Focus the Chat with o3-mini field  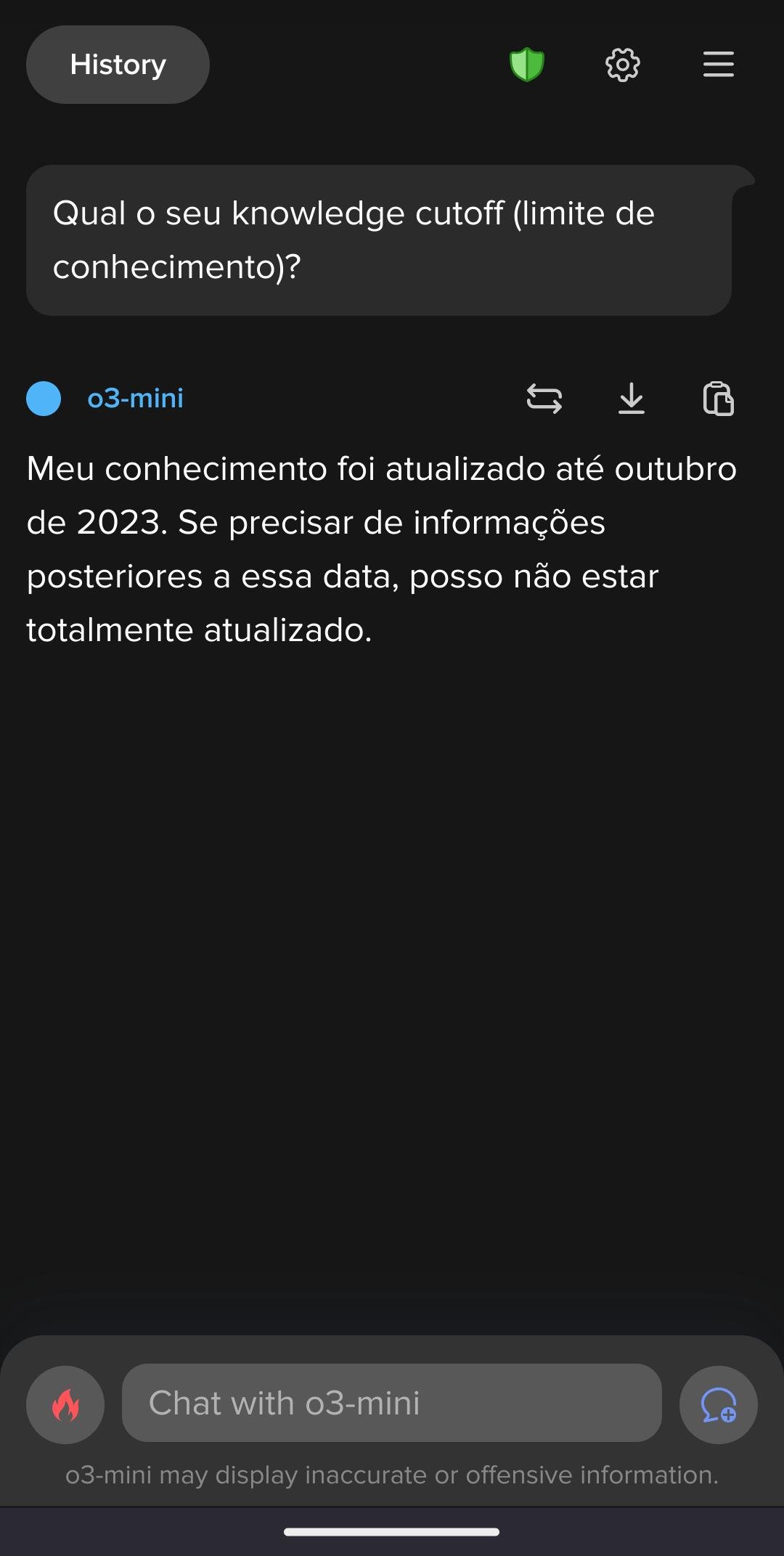392,1403
